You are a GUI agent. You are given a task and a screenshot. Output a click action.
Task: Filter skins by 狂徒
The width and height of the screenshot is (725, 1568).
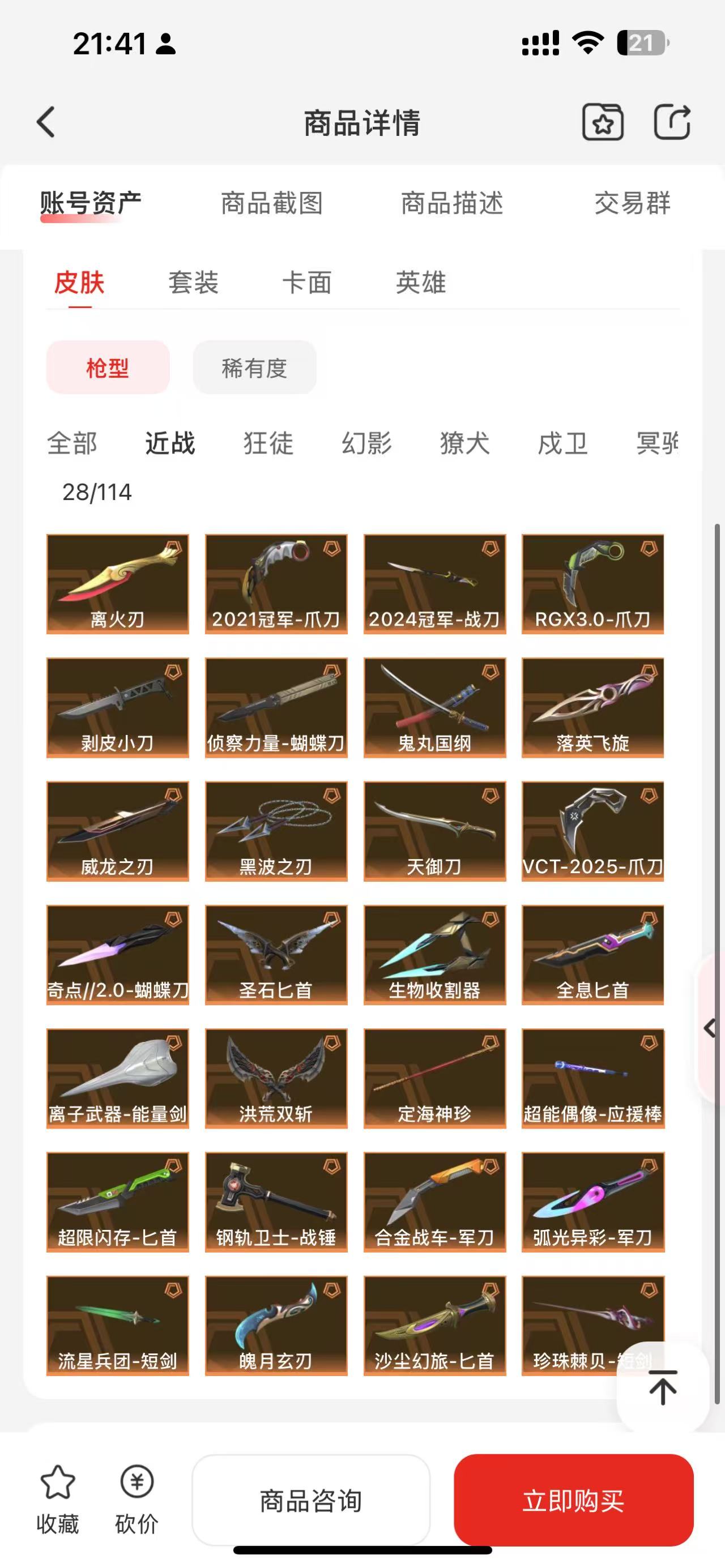tap(268, 443)
